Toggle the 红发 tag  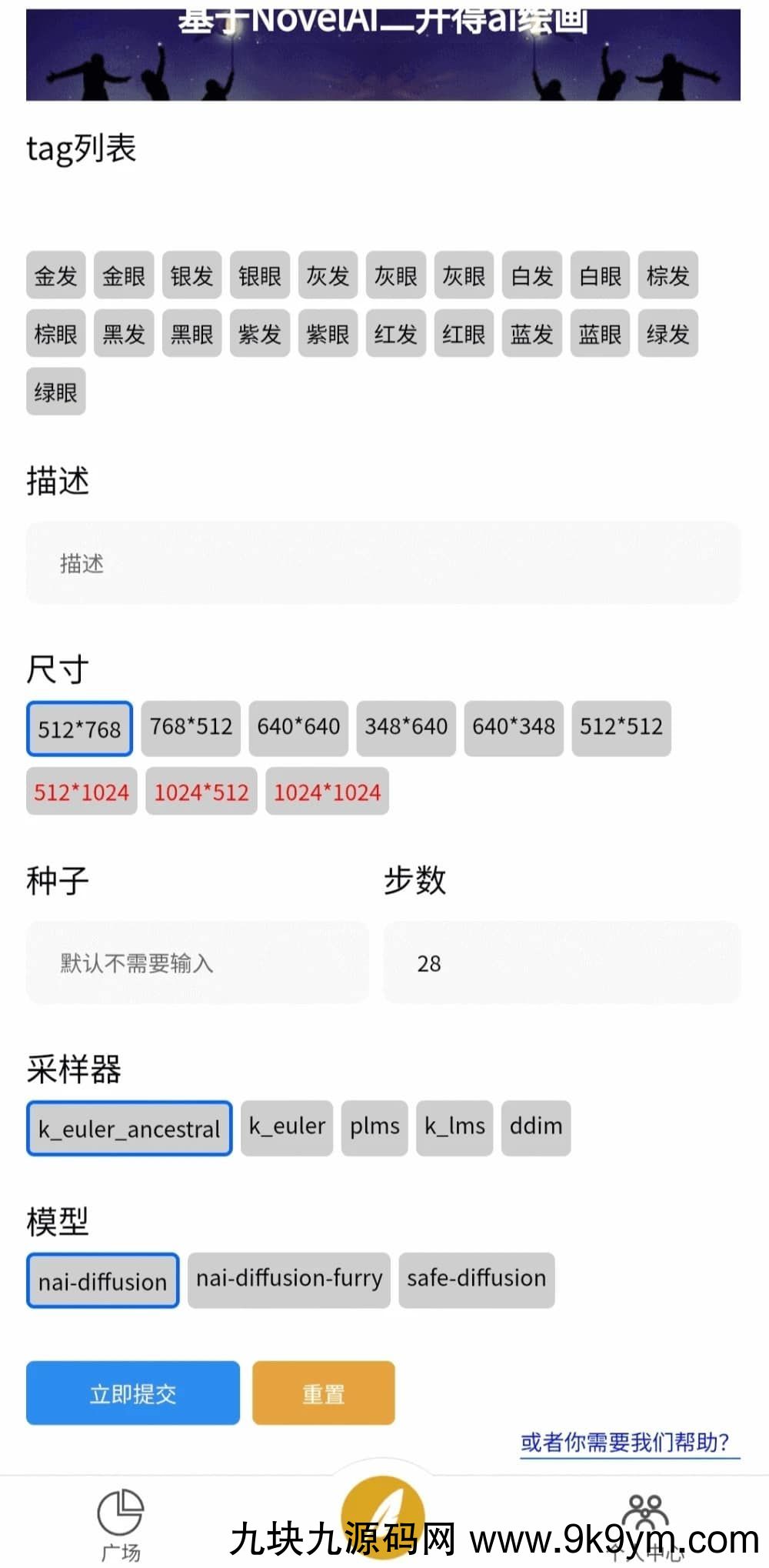coord(395,334)
